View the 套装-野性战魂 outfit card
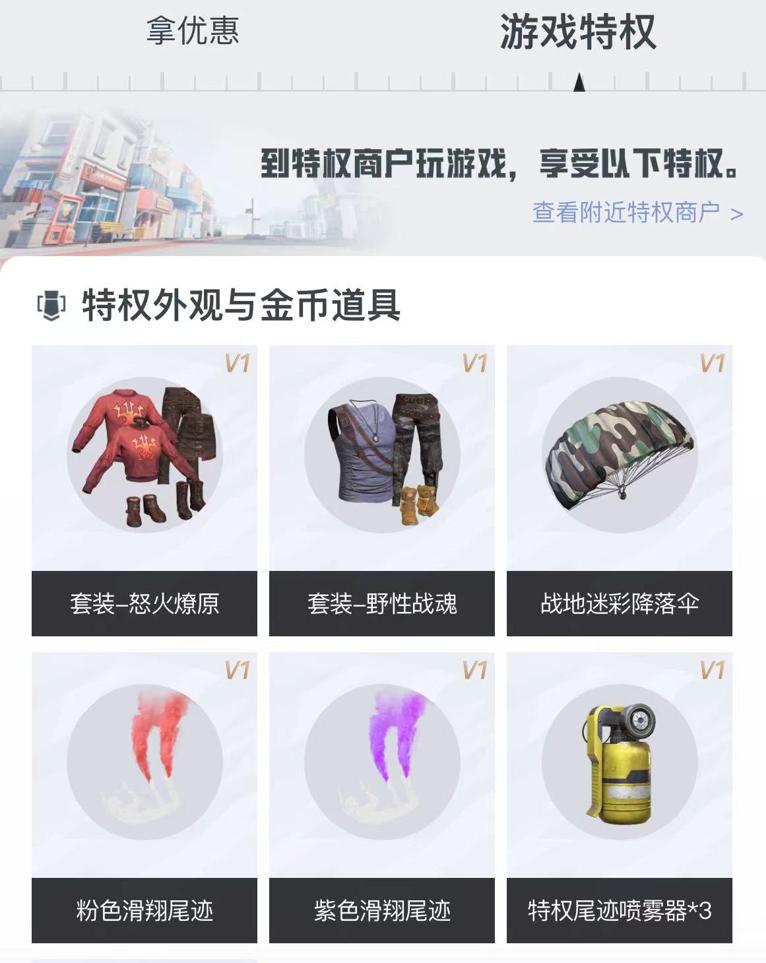This screenshot has width=766, height=963. (x=382, y=490)
